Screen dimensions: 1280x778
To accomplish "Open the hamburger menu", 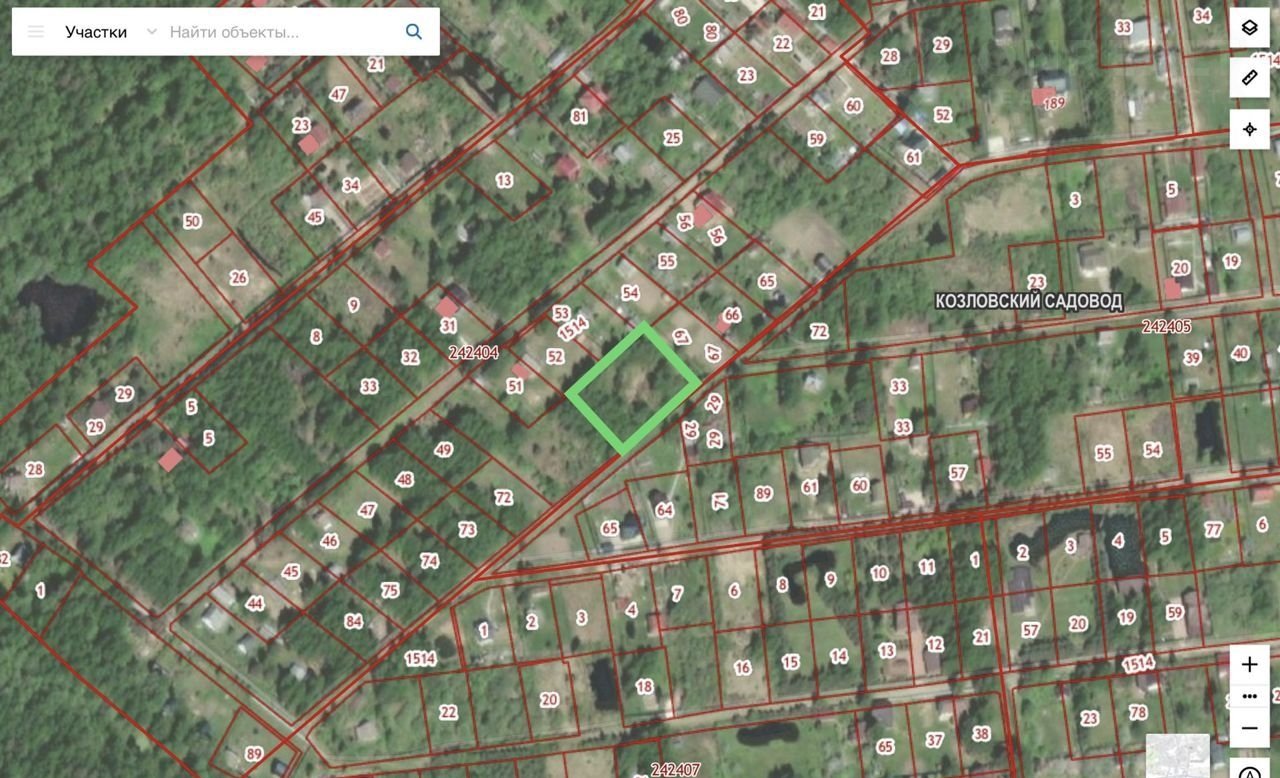I will point(36,32).
